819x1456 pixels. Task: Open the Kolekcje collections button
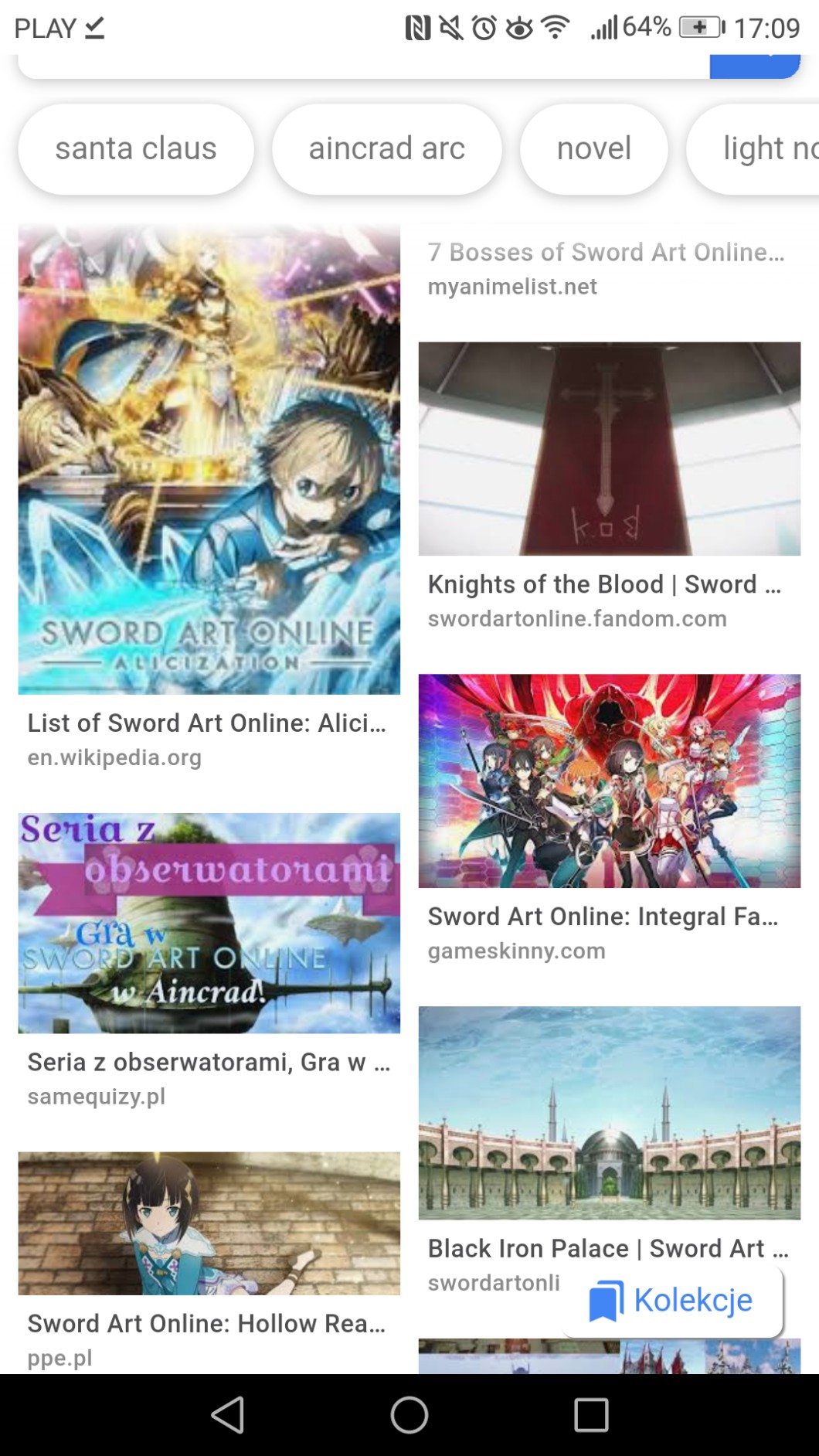click(x=672, y=1300)
